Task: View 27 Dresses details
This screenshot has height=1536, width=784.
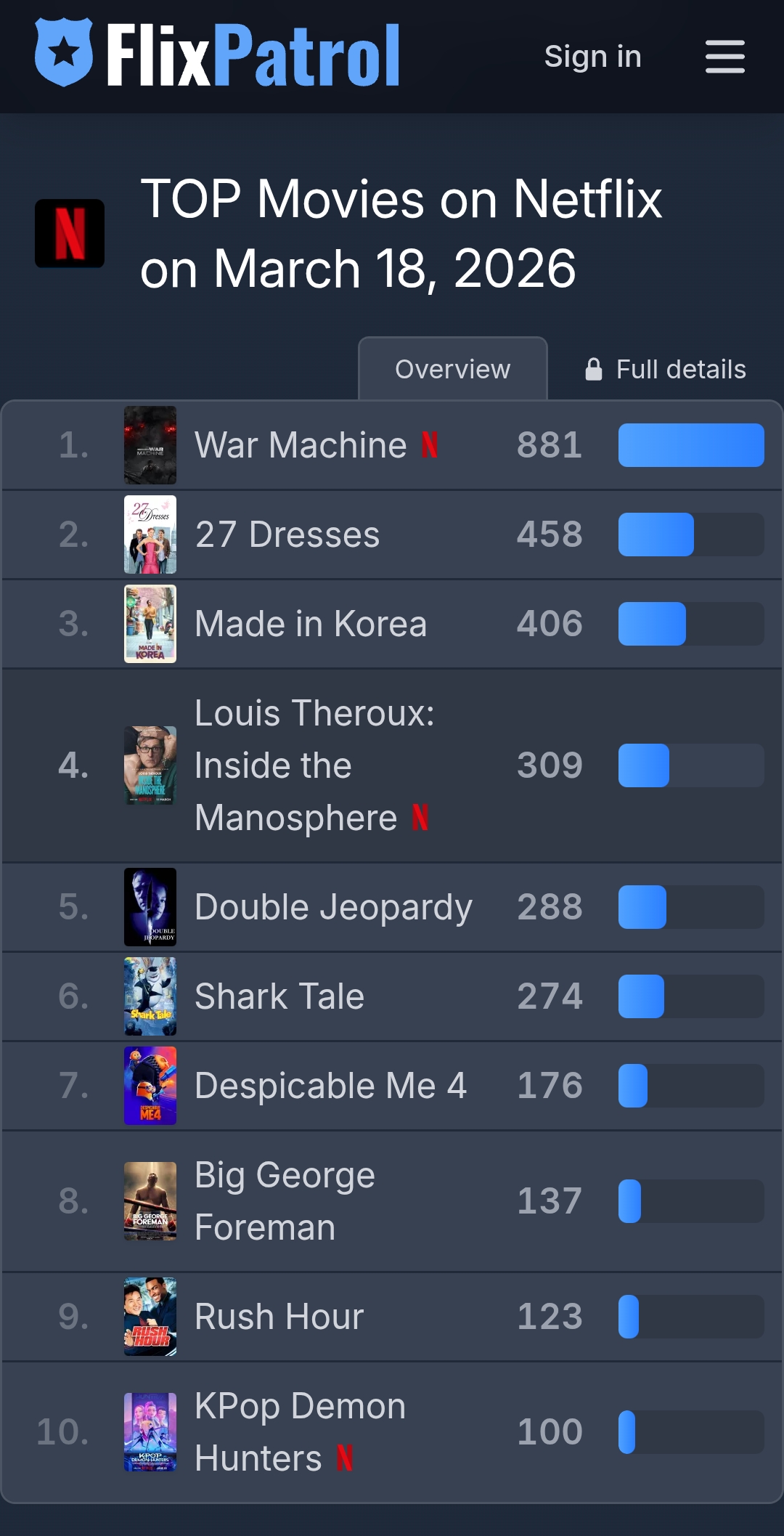Action: pos(287,535)
